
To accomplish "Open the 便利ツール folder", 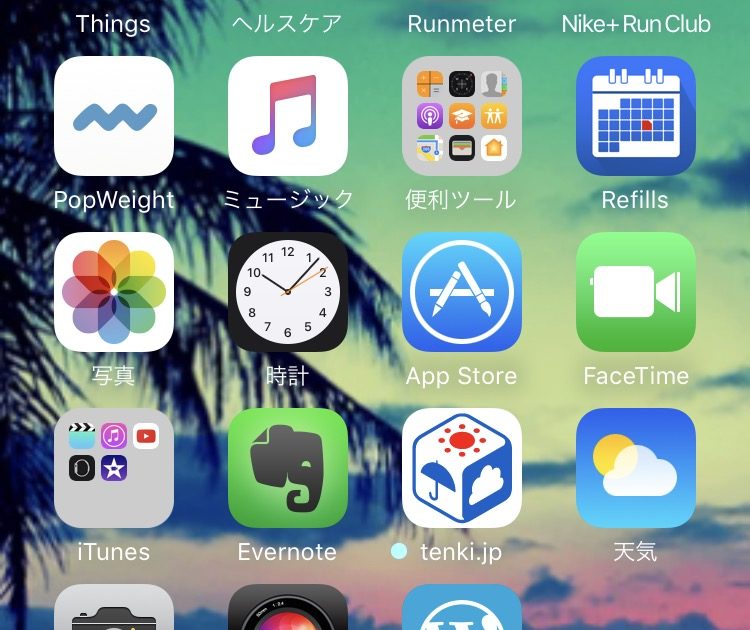I will click(462, 116).
